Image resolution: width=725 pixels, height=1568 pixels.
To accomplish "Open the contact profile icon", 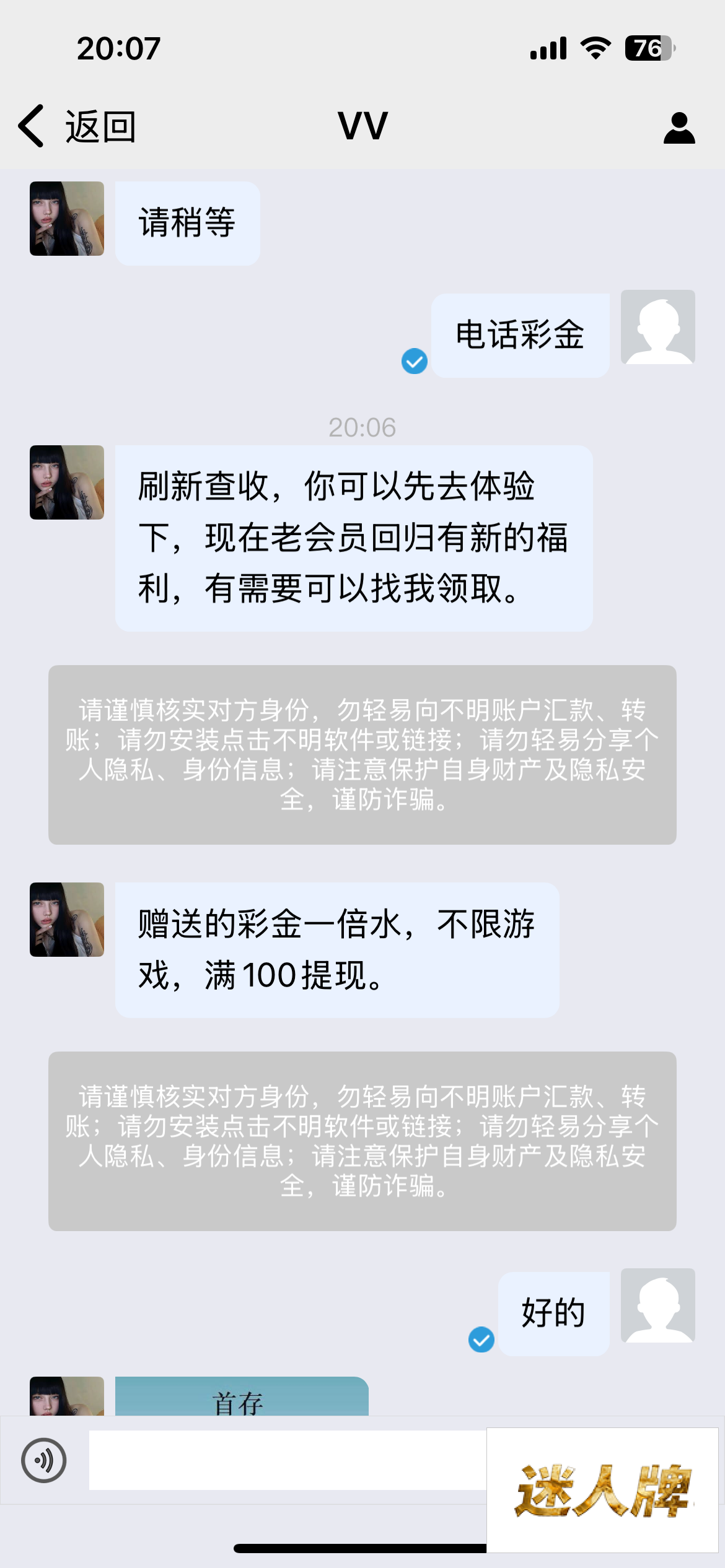I will click(x=679, y=128).
